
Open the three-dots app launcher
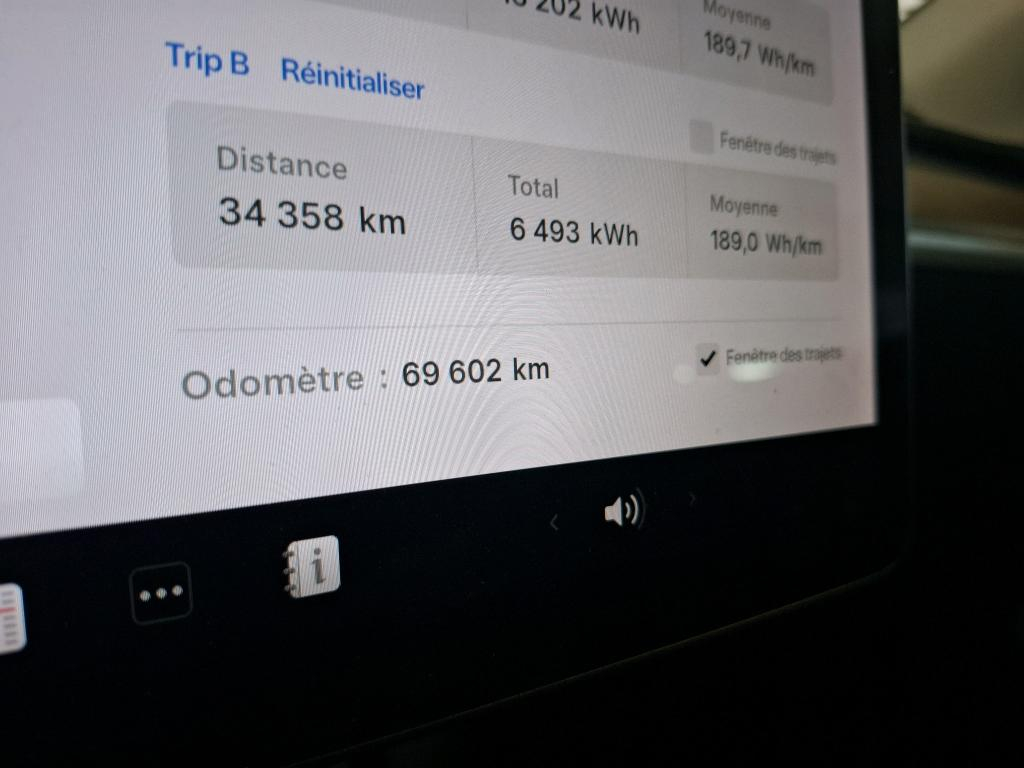160,592
